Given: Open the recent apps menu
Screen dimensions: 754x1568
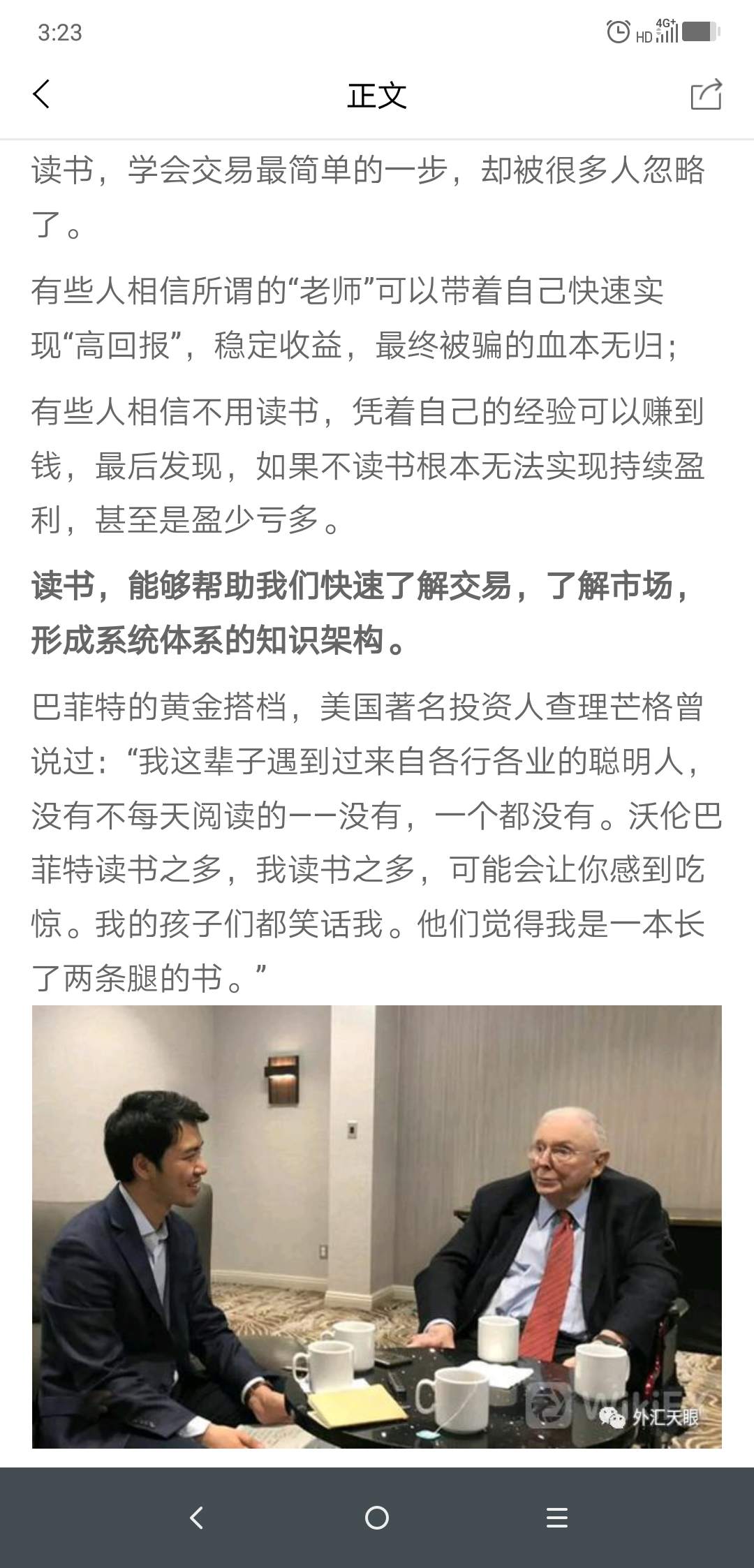Looking at the screenshot, I should (x=557, y=1518).
